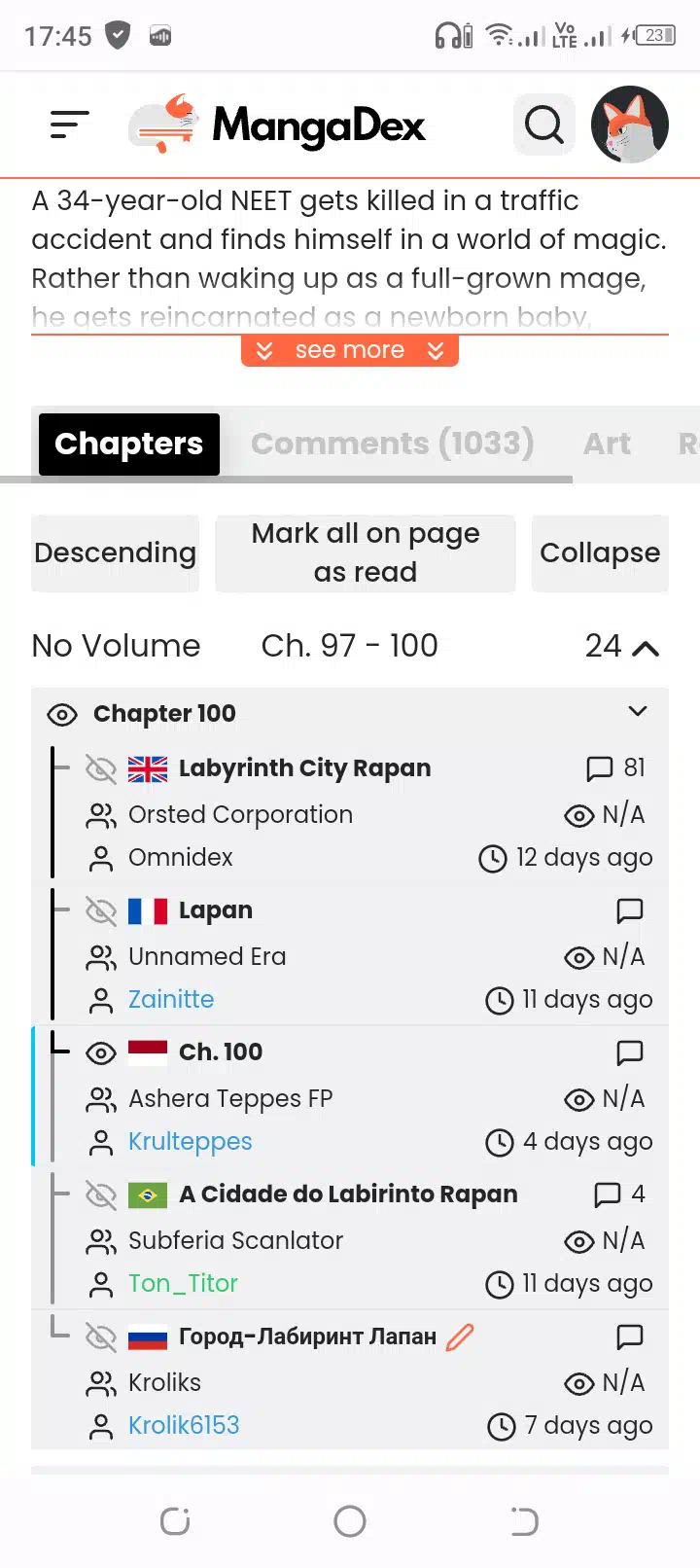Open the search icon
Viewport: 700px width, 1568px height.
tap(544, 125)
